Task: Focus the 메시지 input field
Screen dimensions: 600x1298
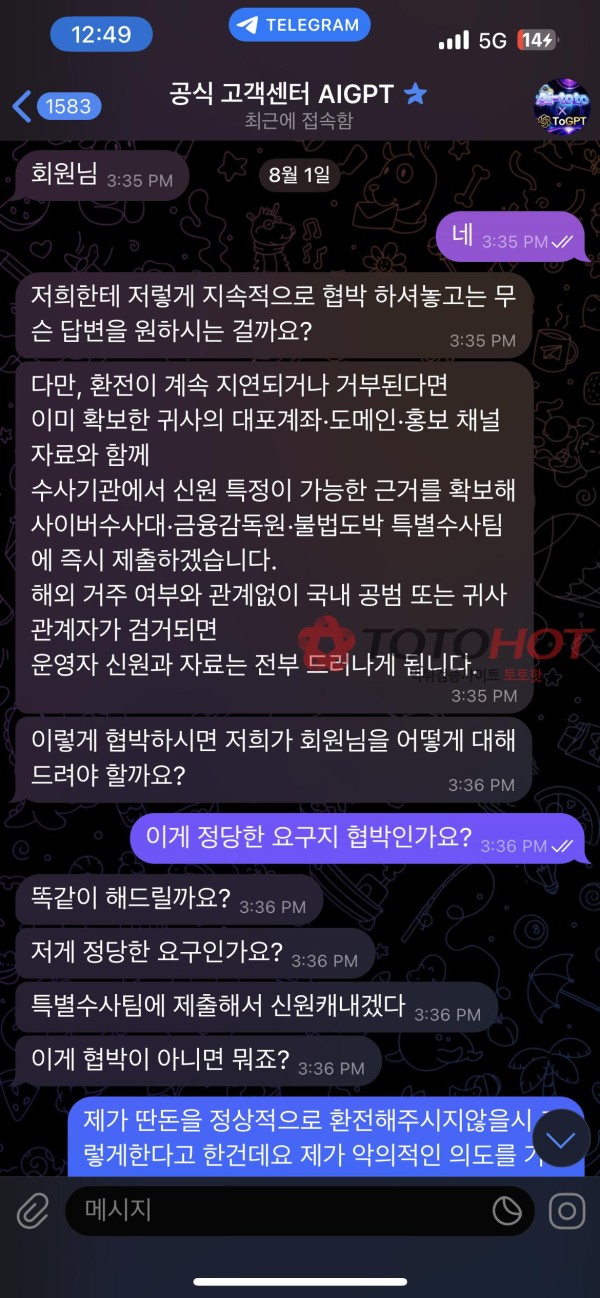Action: pos(280,1212)
